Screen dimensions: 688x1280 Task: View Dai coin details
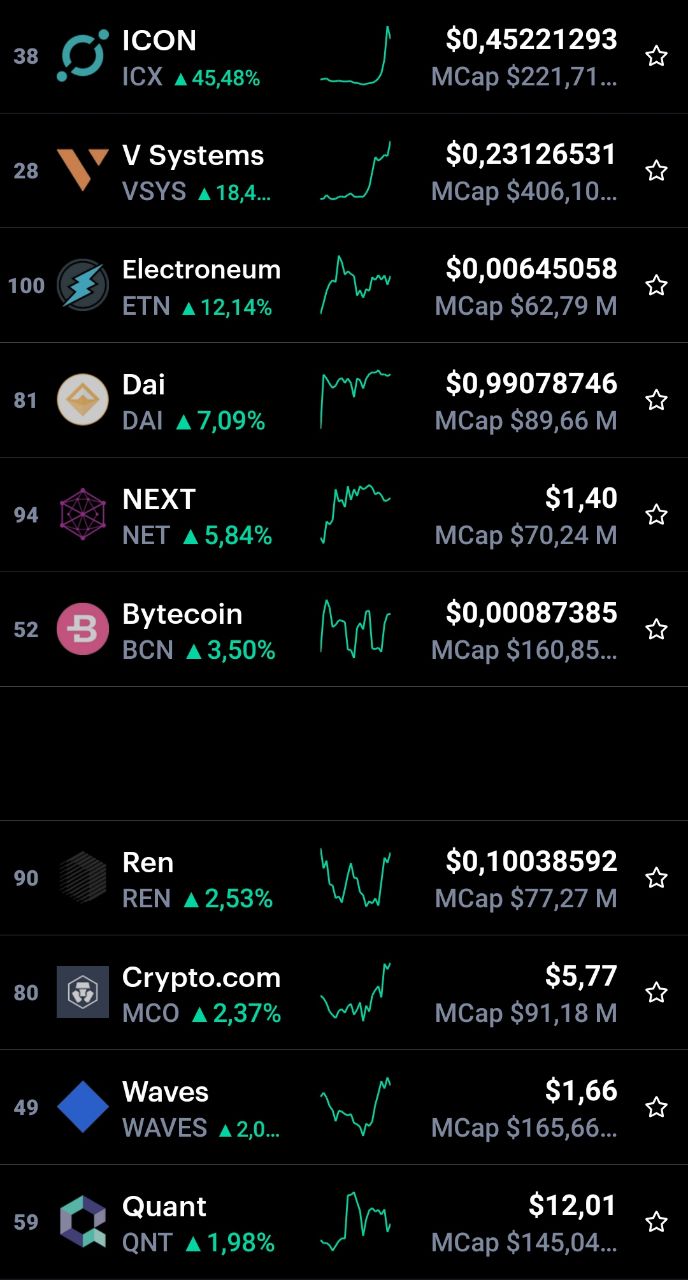coord(344,401)
